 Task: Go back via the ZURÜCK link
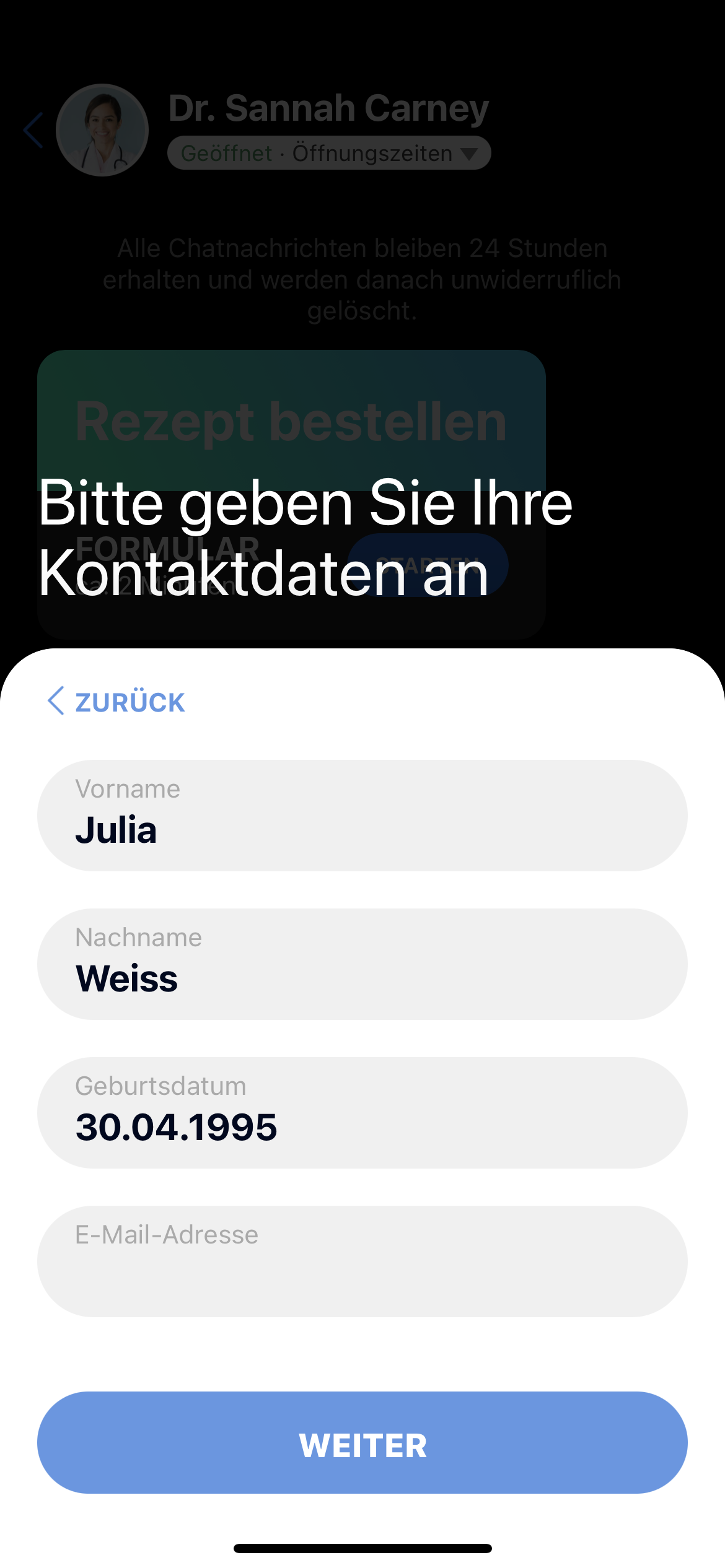pos(116,702)
